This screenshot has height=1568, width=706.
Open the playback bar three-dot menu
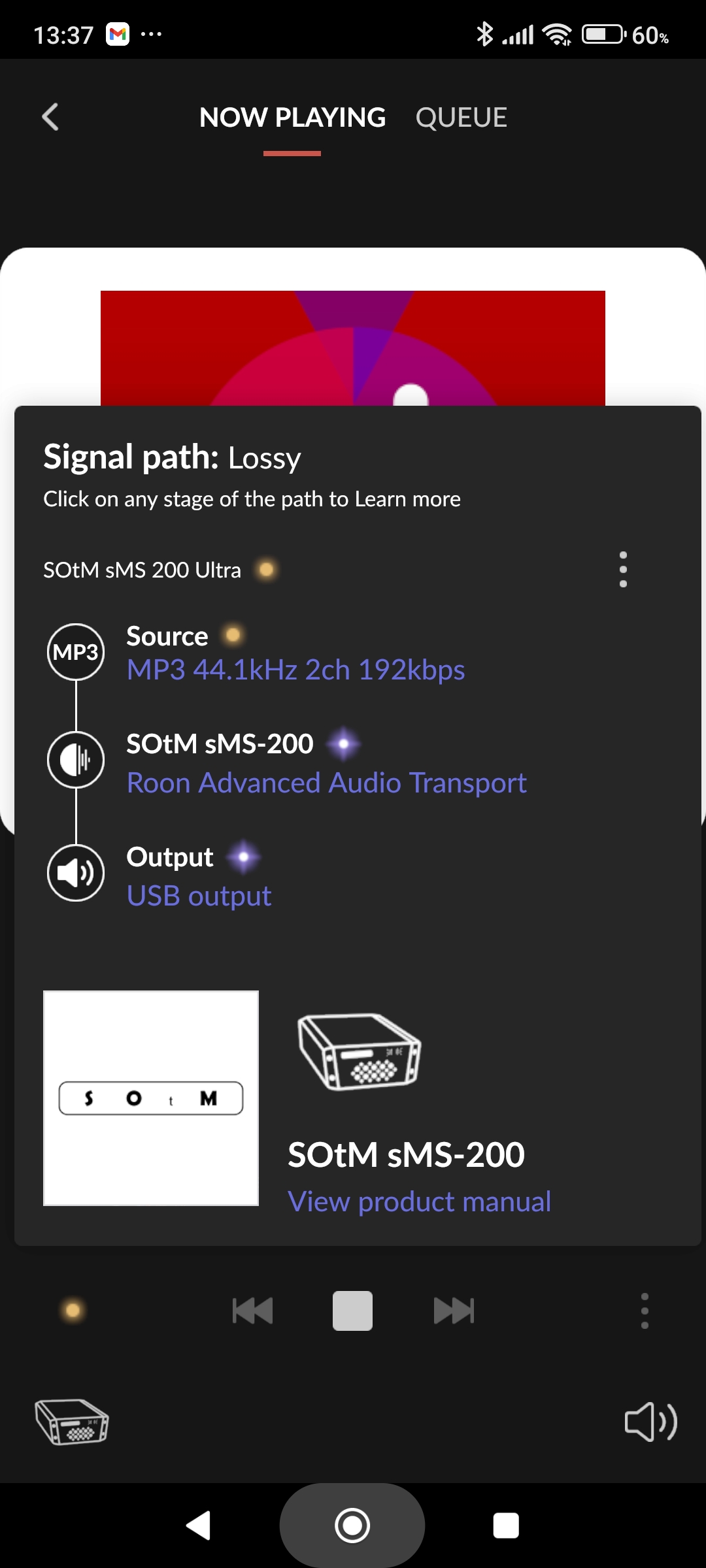click(x=645, y=1311)
